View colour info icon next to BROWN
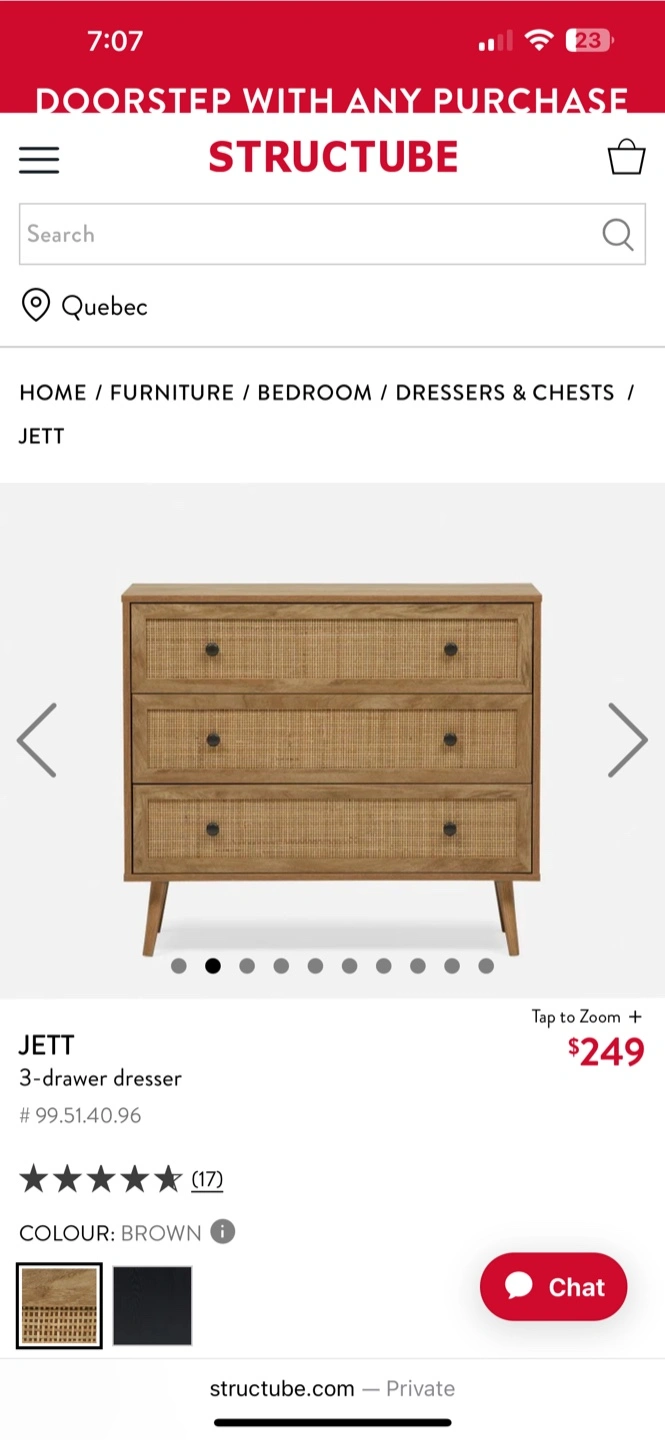665x1440 pixels. (x=223, y=1231)
